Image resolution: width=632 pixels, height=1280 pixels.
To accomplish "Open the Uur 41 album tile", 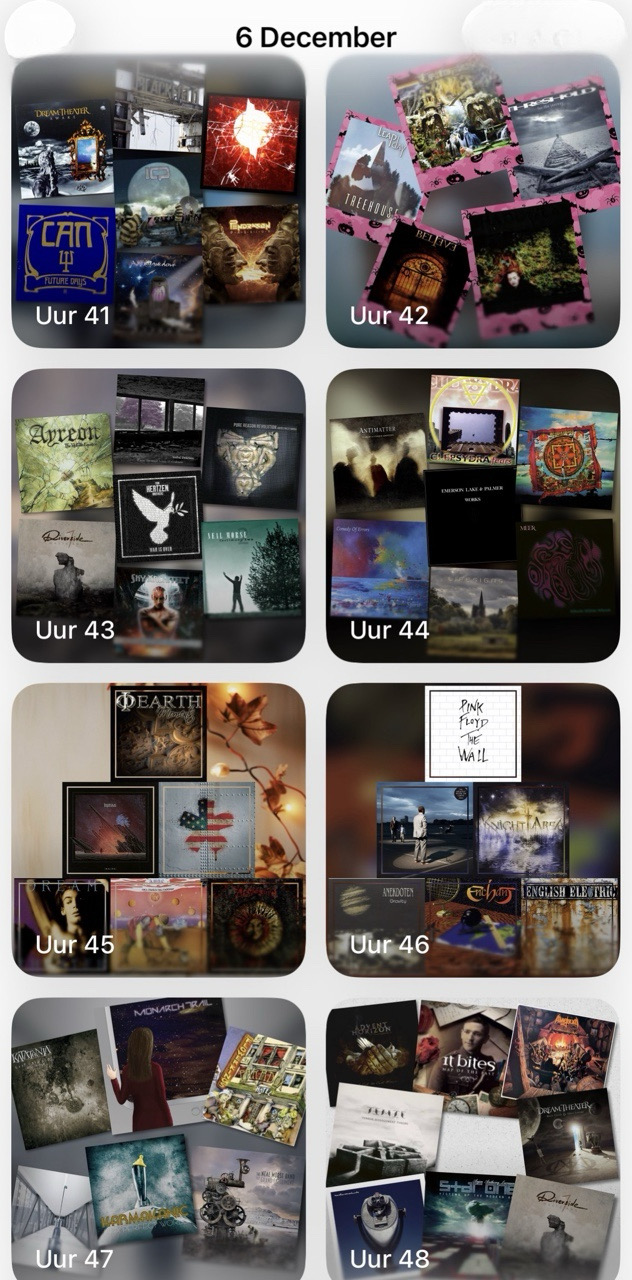I will [x=158, y=200].
